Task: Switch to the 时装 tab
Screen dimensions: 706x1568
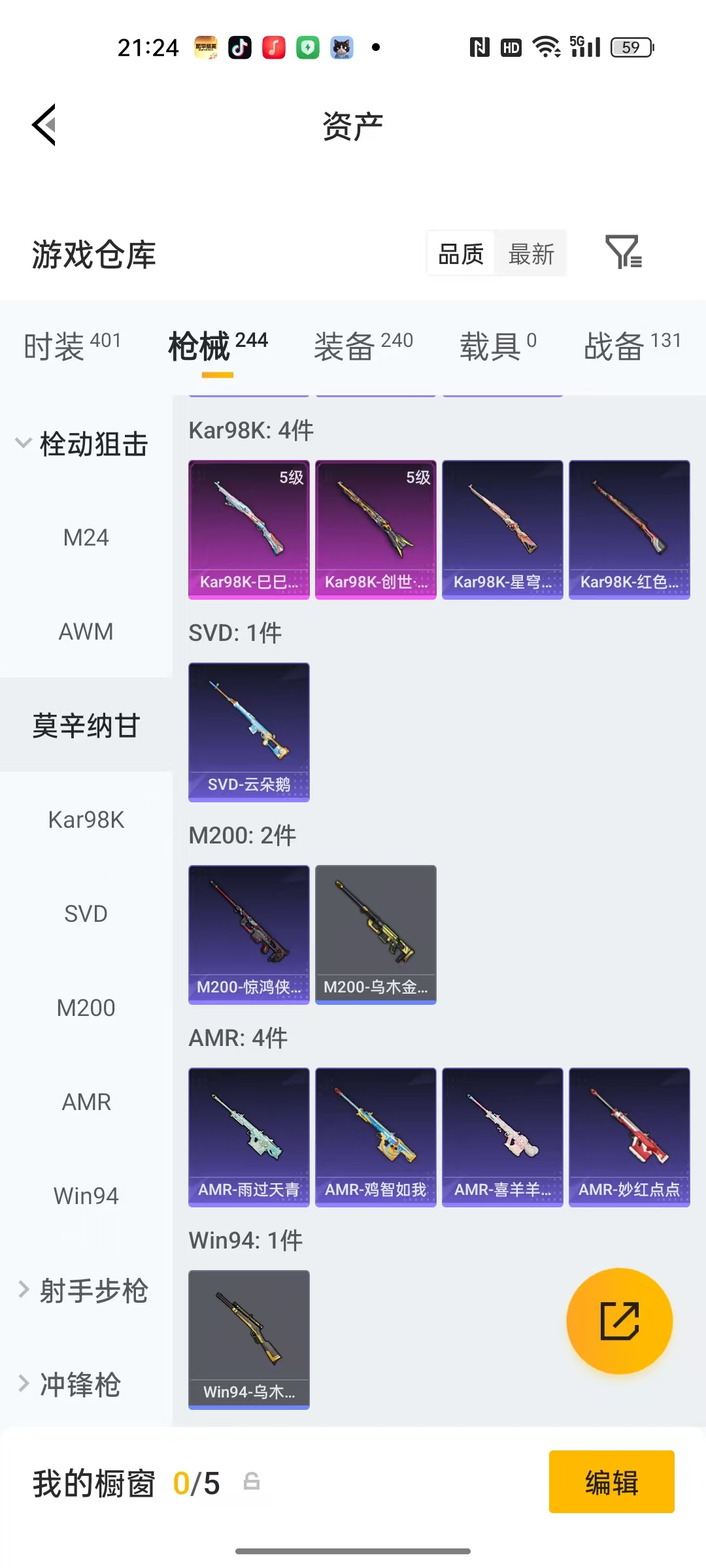Action: coord(72,345)
